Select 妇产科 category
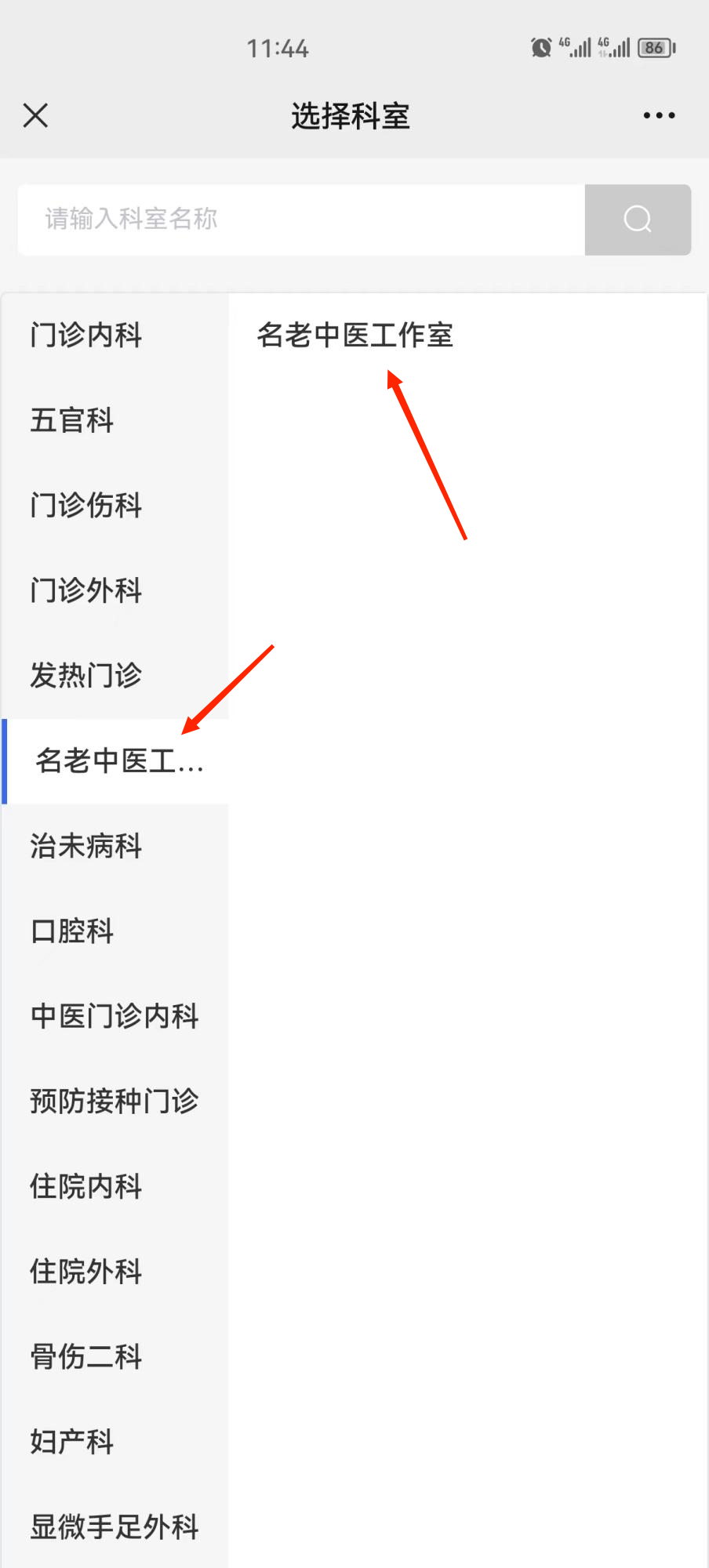 point(115,1442)
